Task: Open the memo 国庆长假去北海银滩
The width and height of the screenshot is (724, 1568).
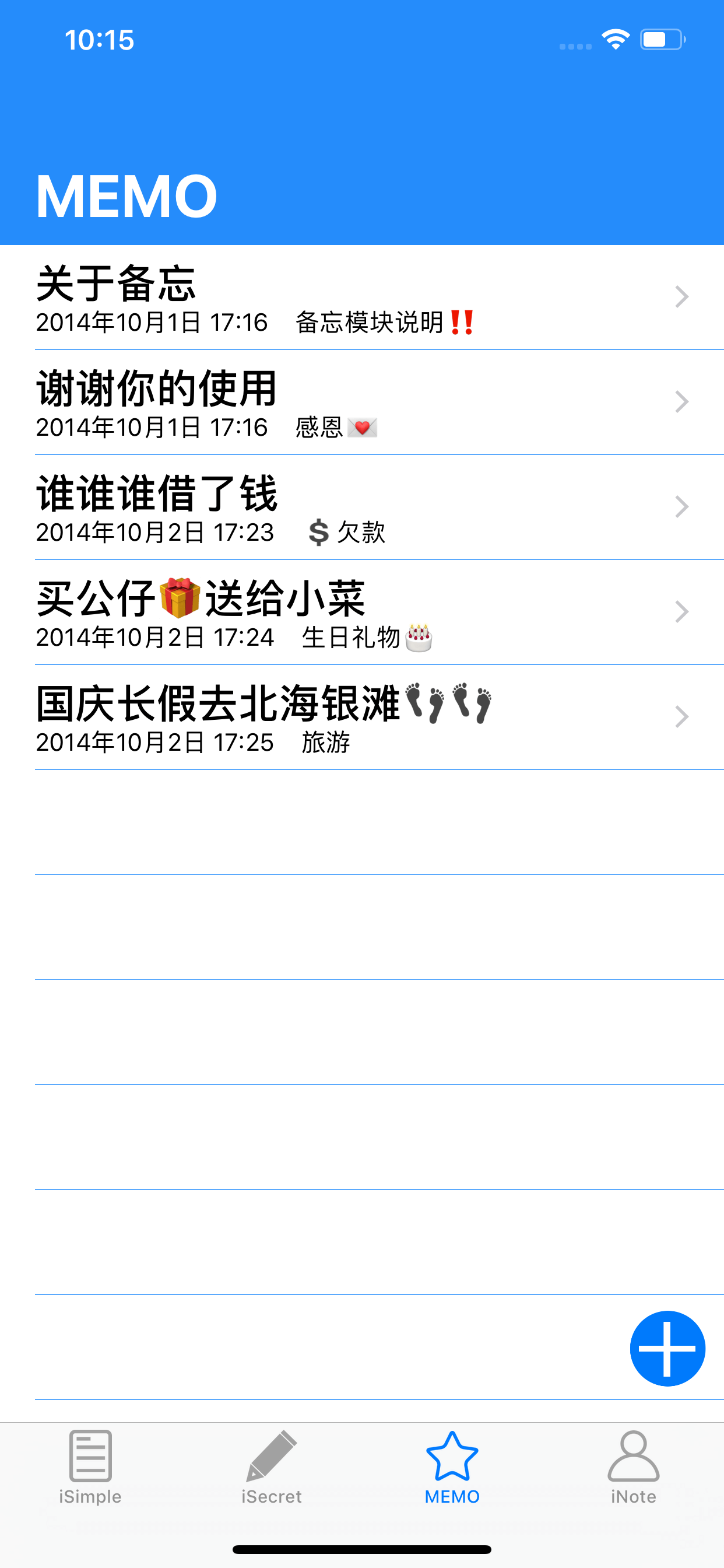Action: [362, 717]
